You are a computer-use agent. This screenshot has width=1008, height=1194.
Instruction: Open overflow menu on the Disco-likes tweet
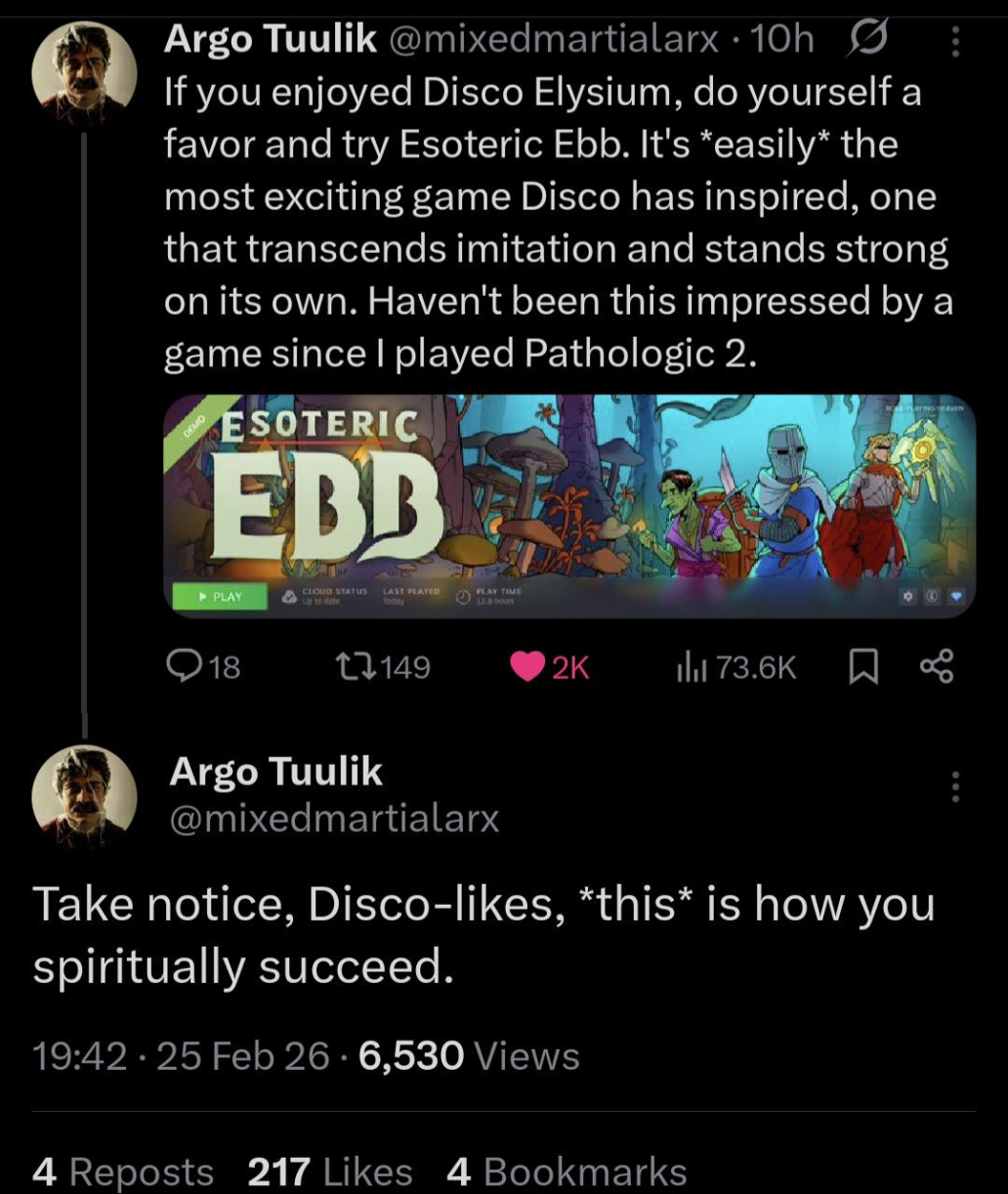(x=955, y=787)
